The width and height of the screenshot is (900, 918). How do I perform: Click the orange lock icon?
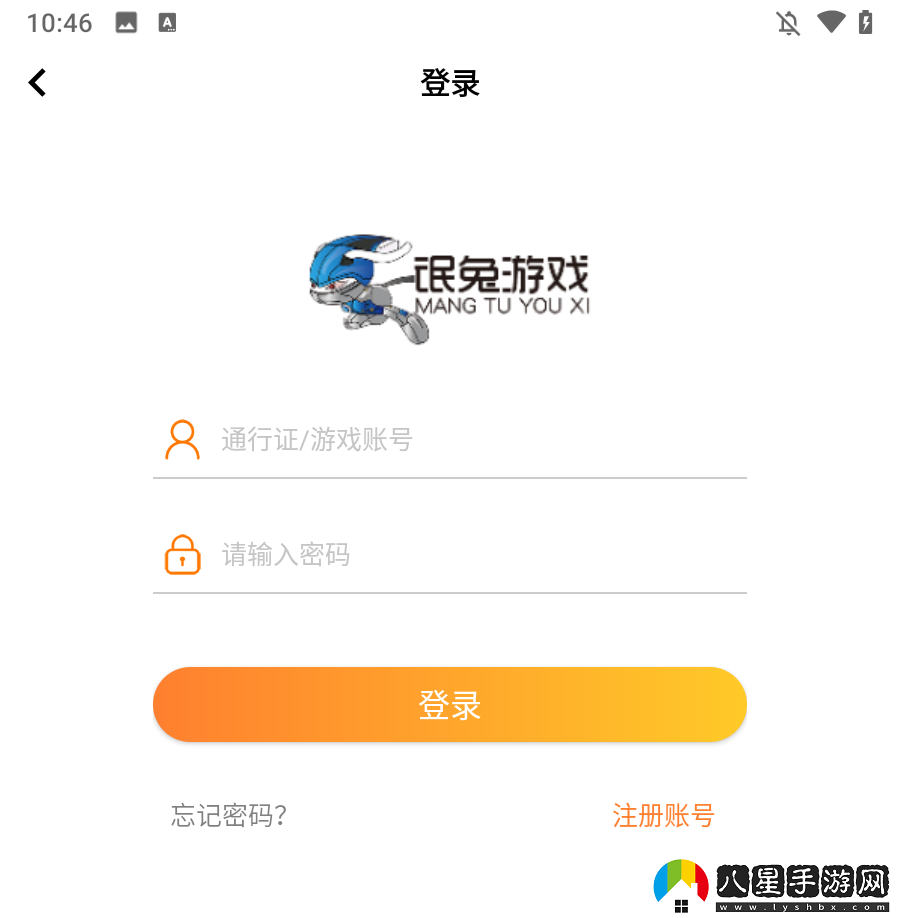(182, 555)
